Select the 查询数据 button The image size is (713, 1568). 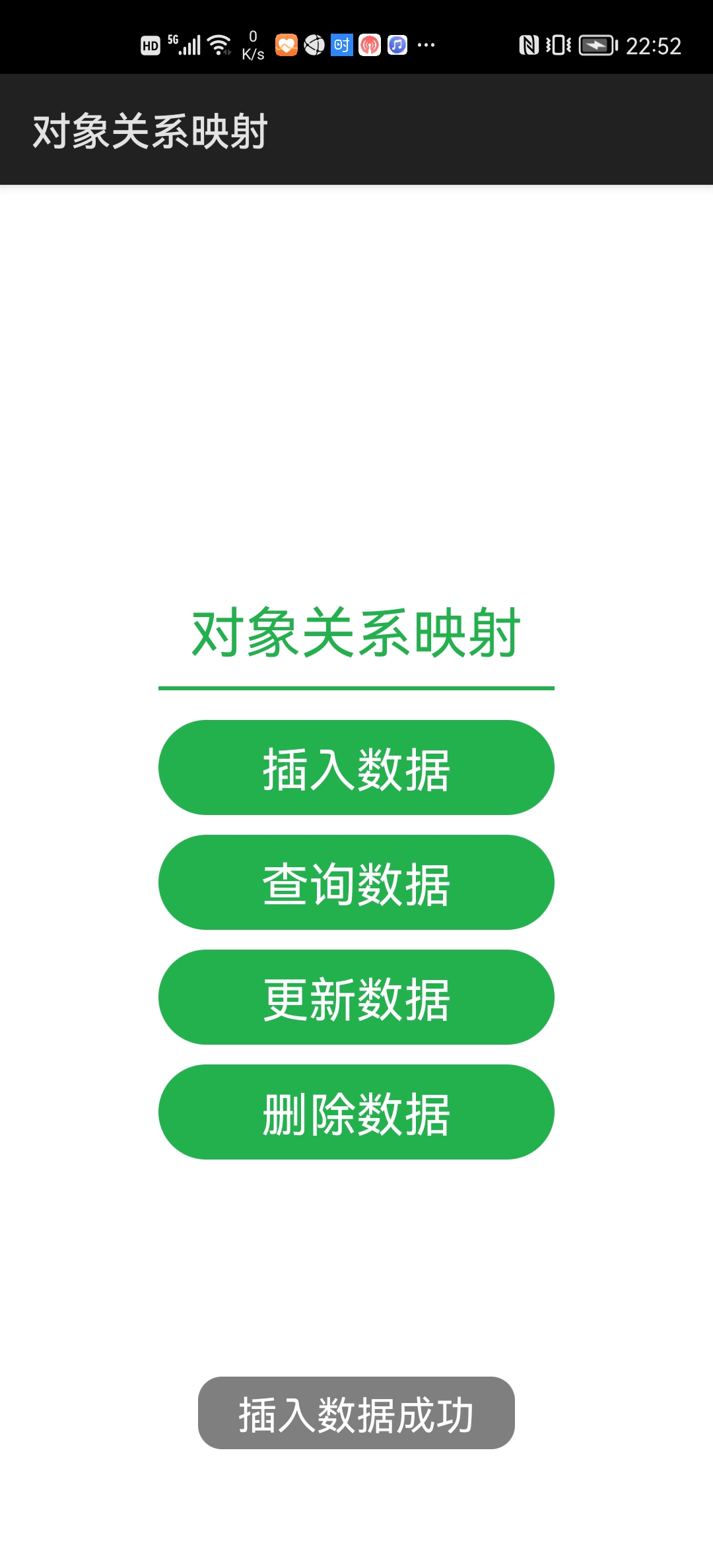(356, 882)
